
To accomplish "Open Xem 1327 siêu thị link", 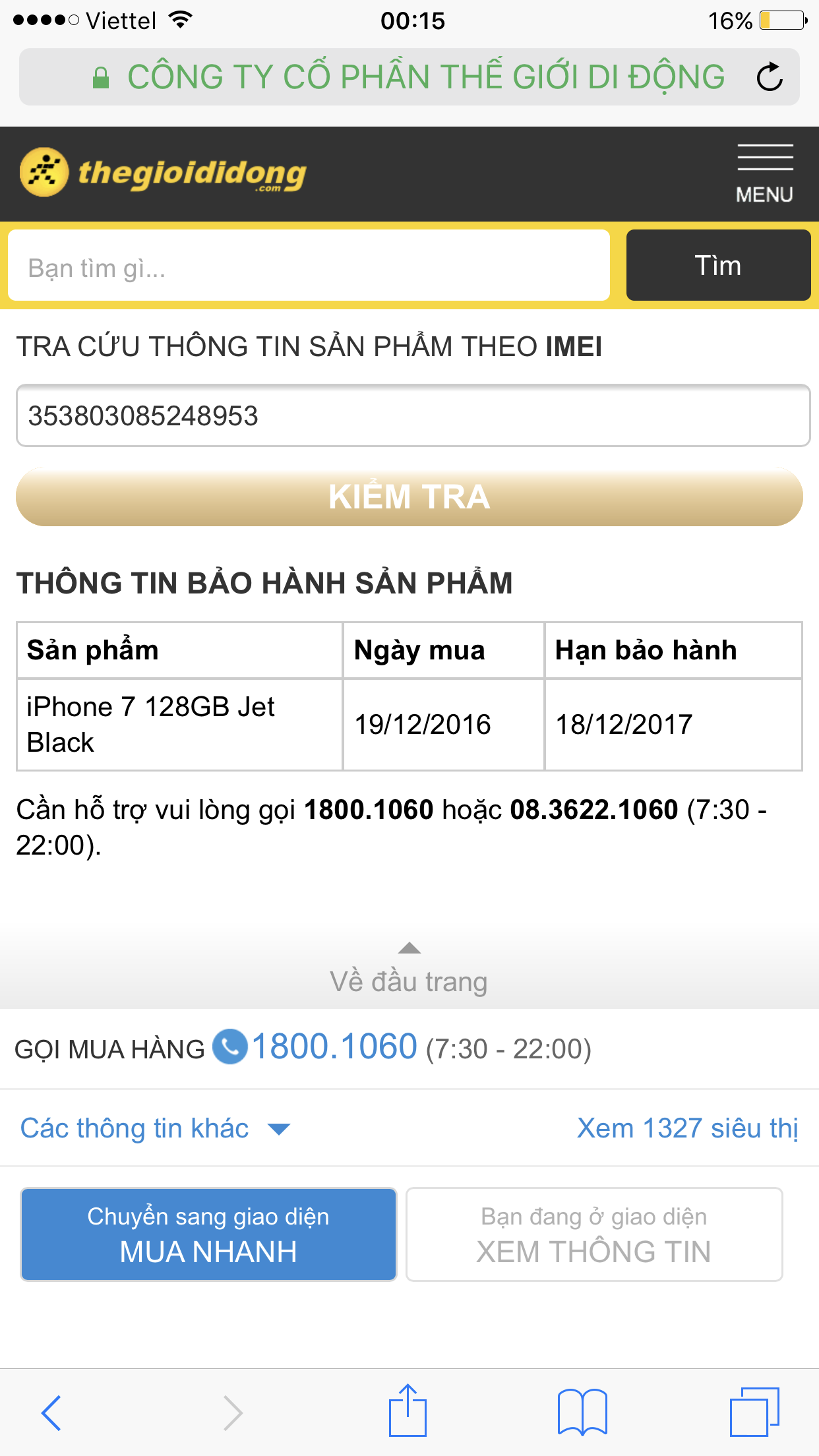I will [688, 1128].
